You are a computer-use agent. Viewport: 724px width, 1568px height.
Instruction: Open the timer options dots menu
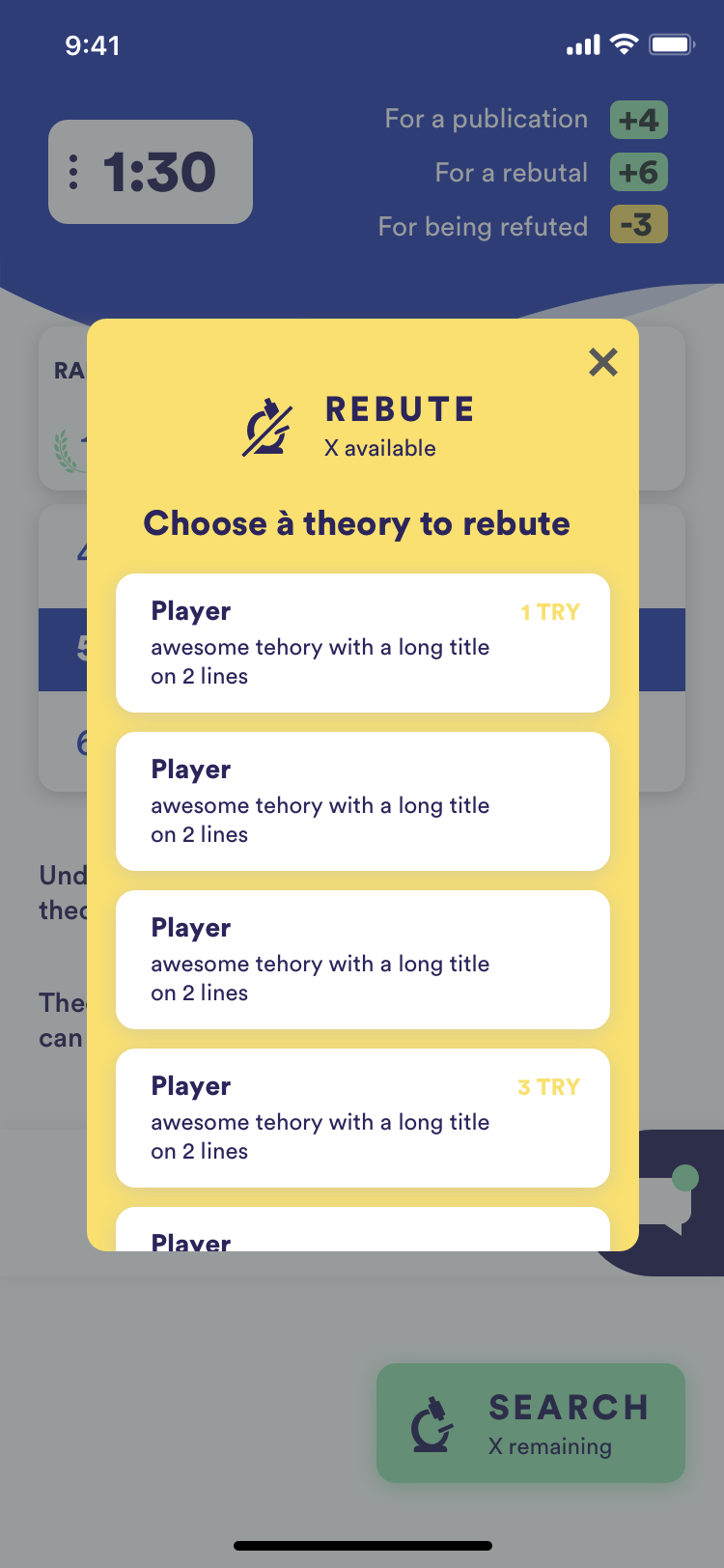pos(73,172)
